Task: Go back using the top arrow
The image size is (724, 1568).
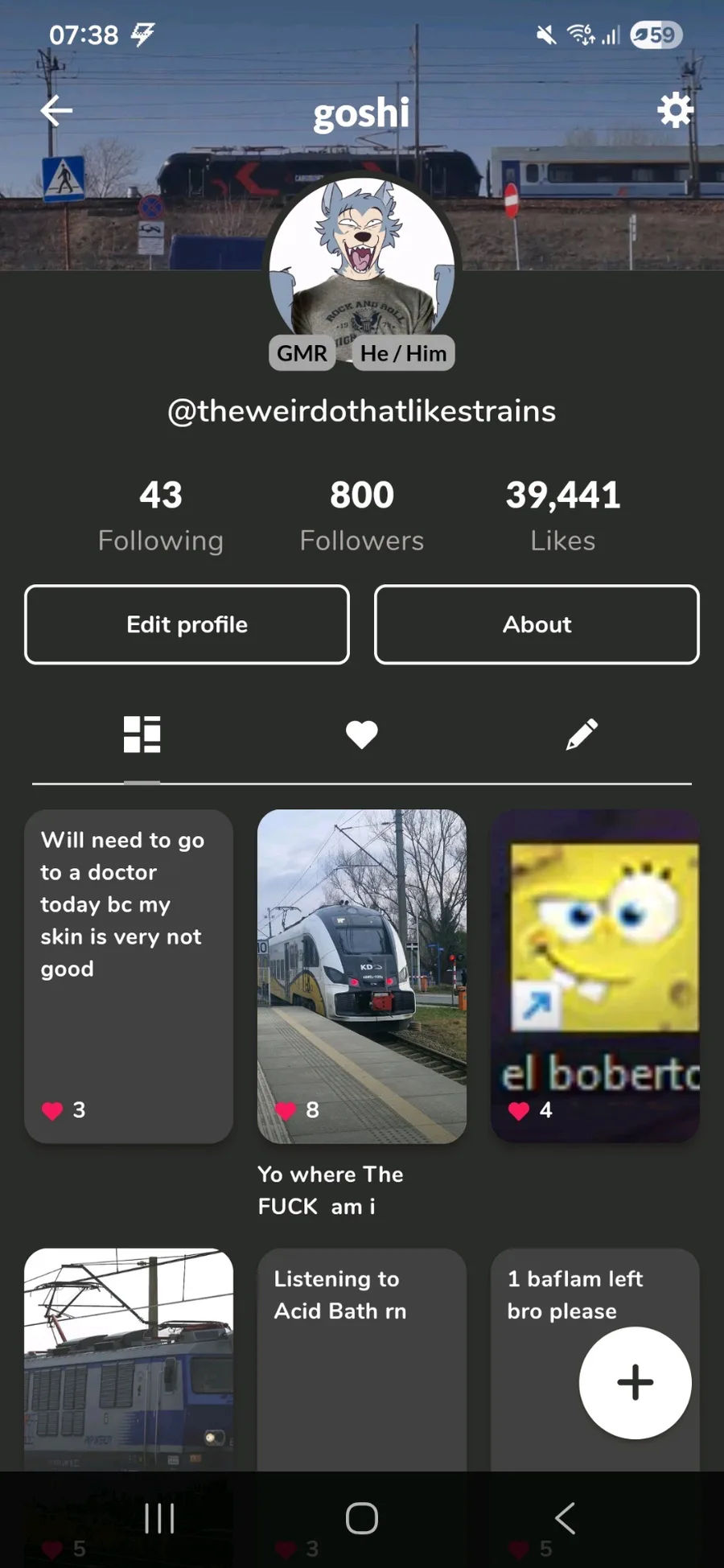Action: (x=56, y=111)
